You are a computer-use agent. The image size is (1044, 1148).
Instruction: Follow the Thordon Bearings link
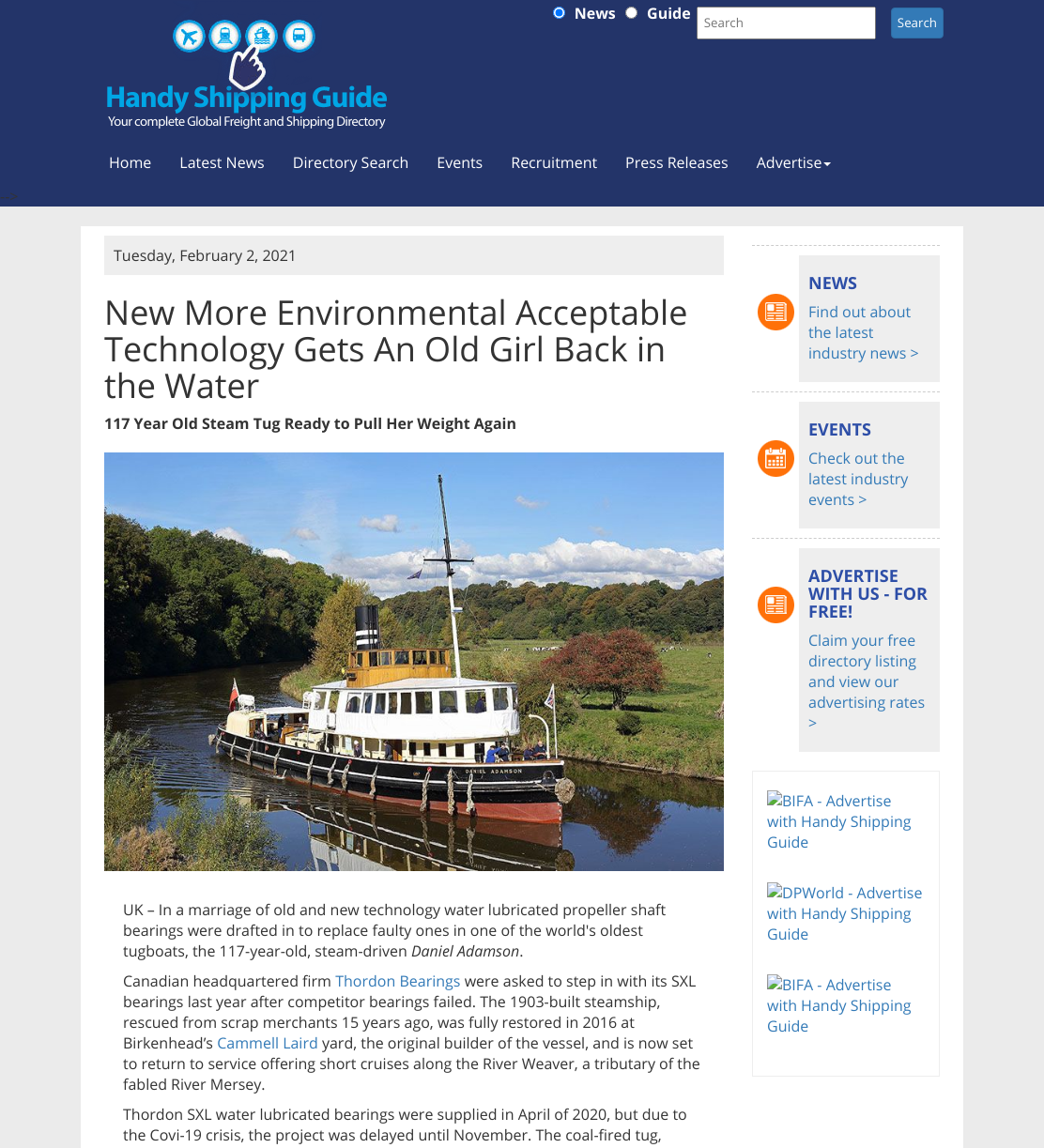point(397,981)
